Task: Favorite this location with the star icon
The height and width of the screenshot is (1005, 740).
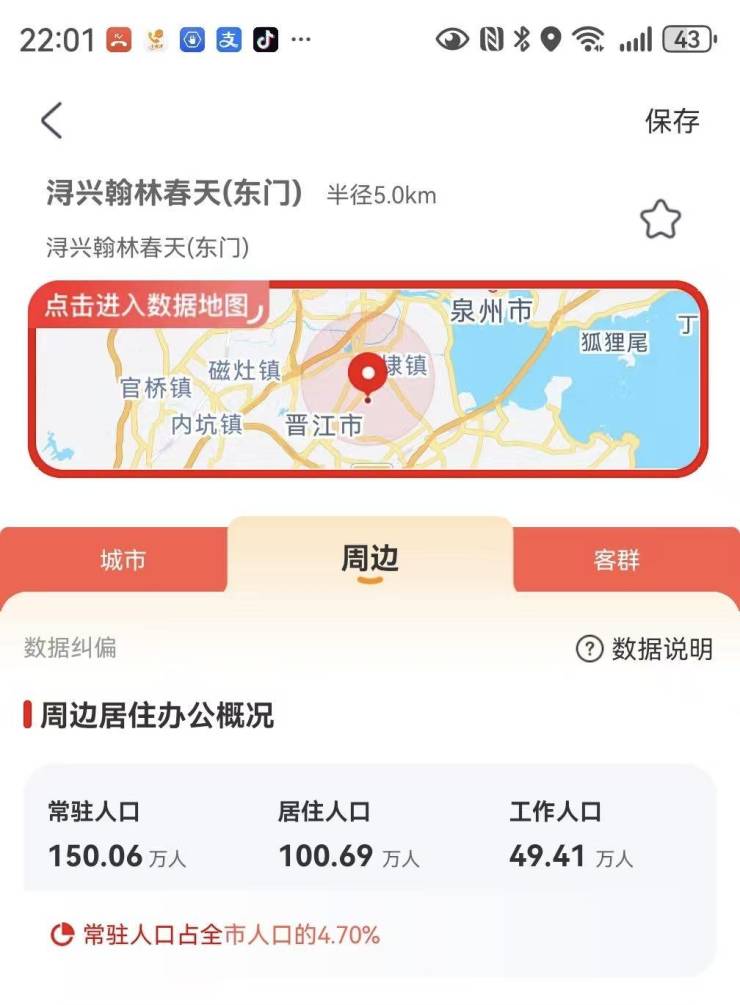Action: tap(660, 219)
